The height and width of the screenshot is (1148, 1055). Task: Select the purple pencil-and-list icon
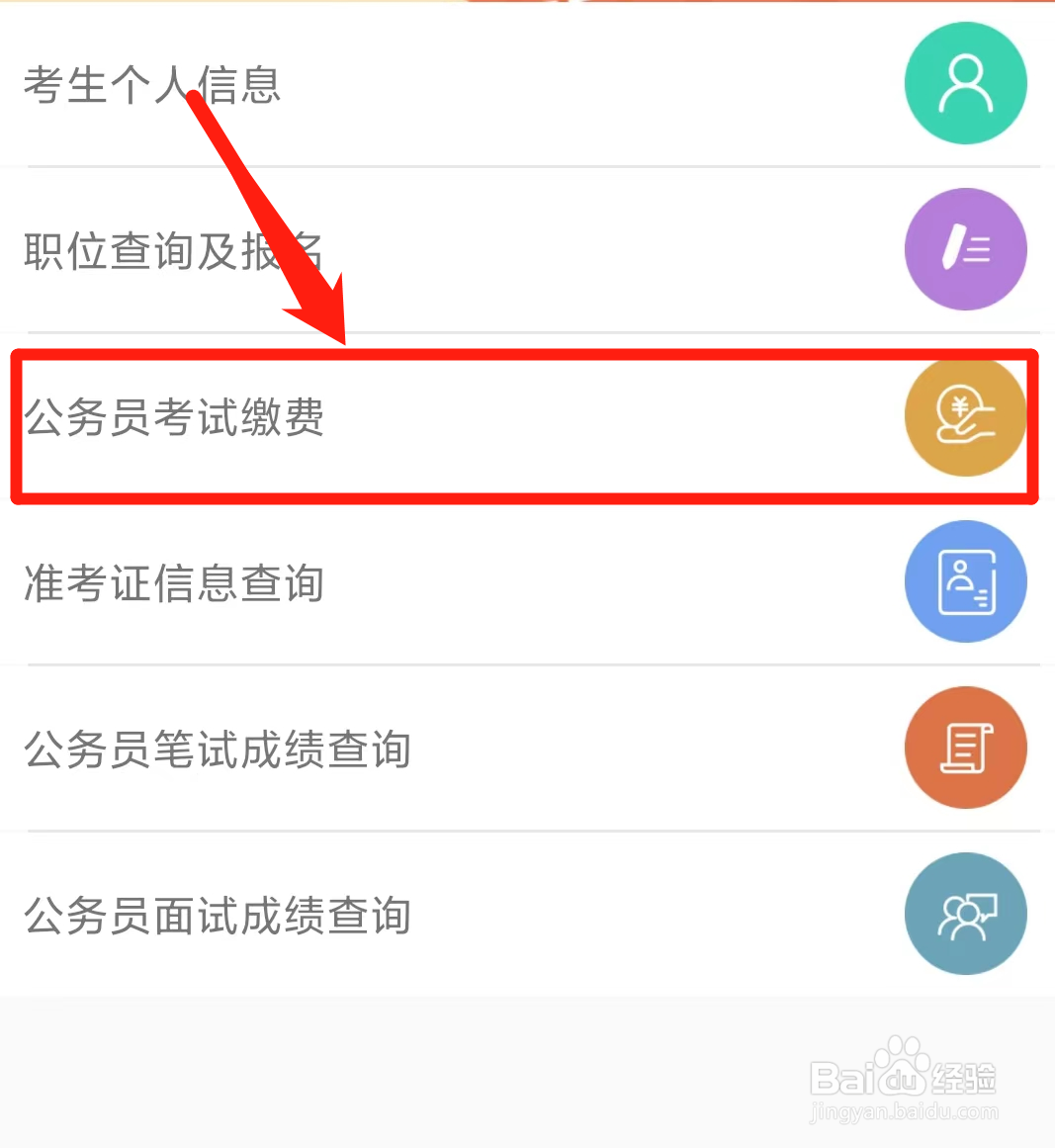pos(966,248)
